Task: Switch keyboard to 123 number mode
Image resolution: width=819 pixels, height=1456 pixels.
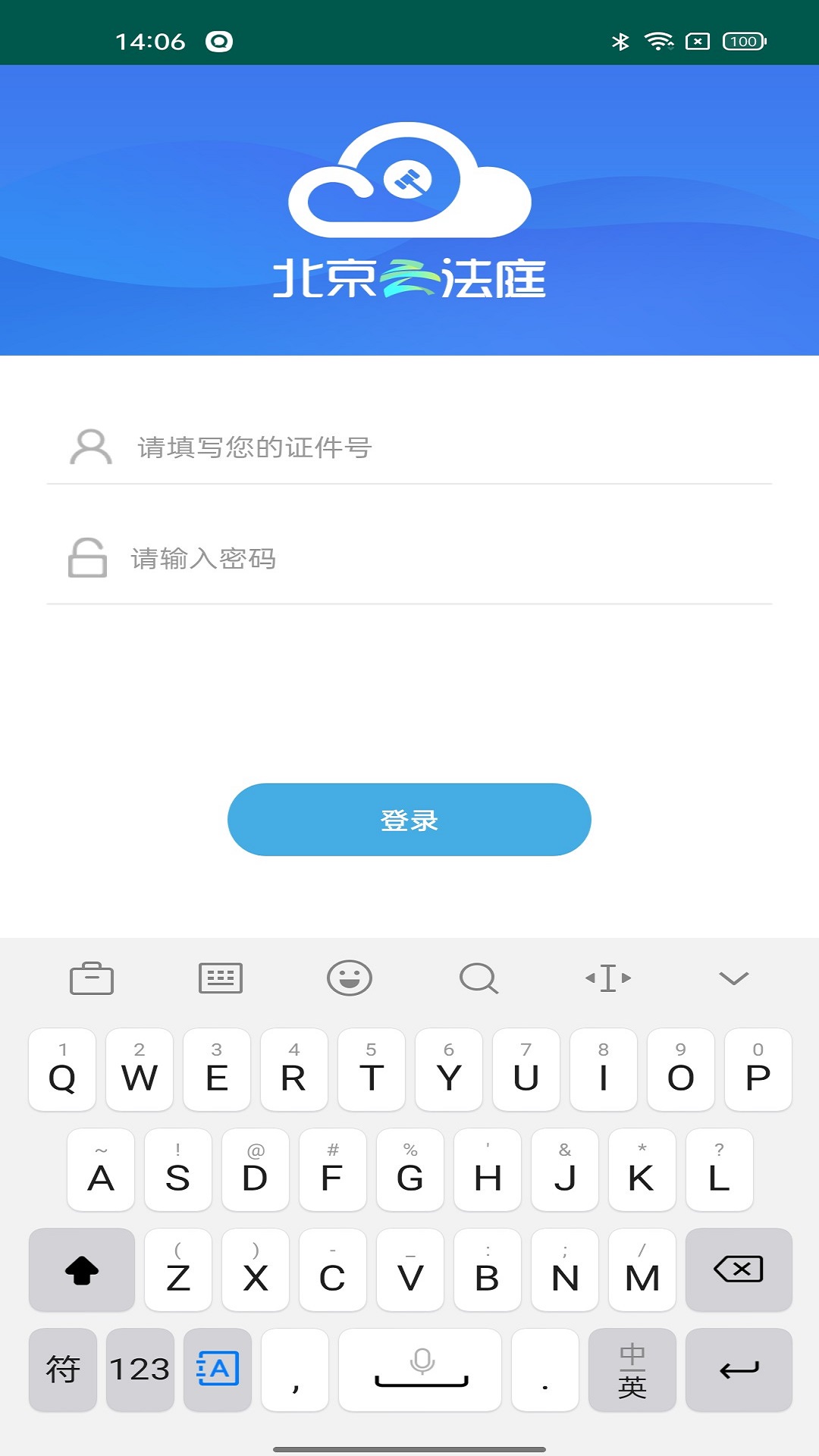Action: point(140,1370)
